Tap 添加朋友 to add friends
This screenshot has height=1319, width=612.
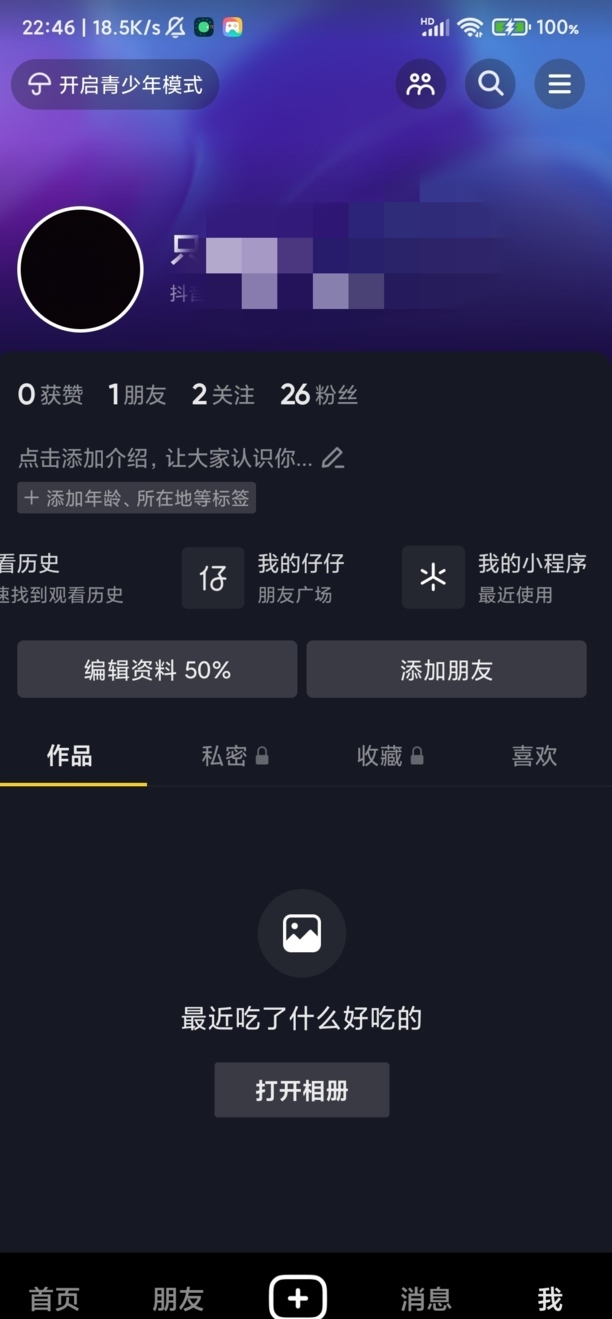pyautogui.click(x=446, y=670)
